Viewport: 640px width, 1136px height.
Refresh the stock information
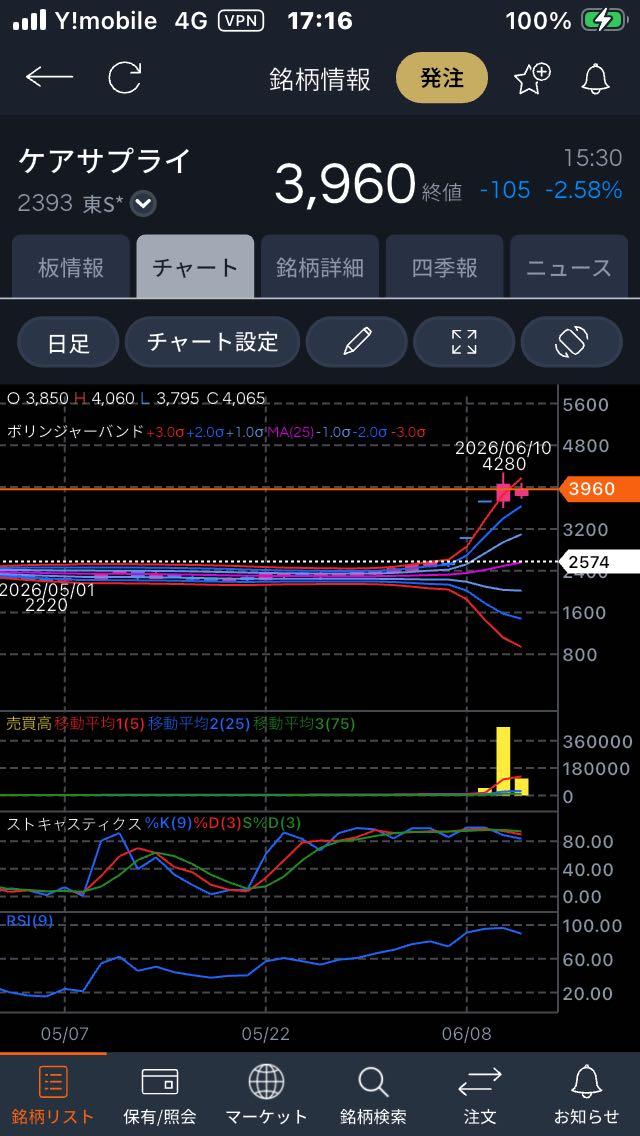pyautogui.click(x=125, y=78)
